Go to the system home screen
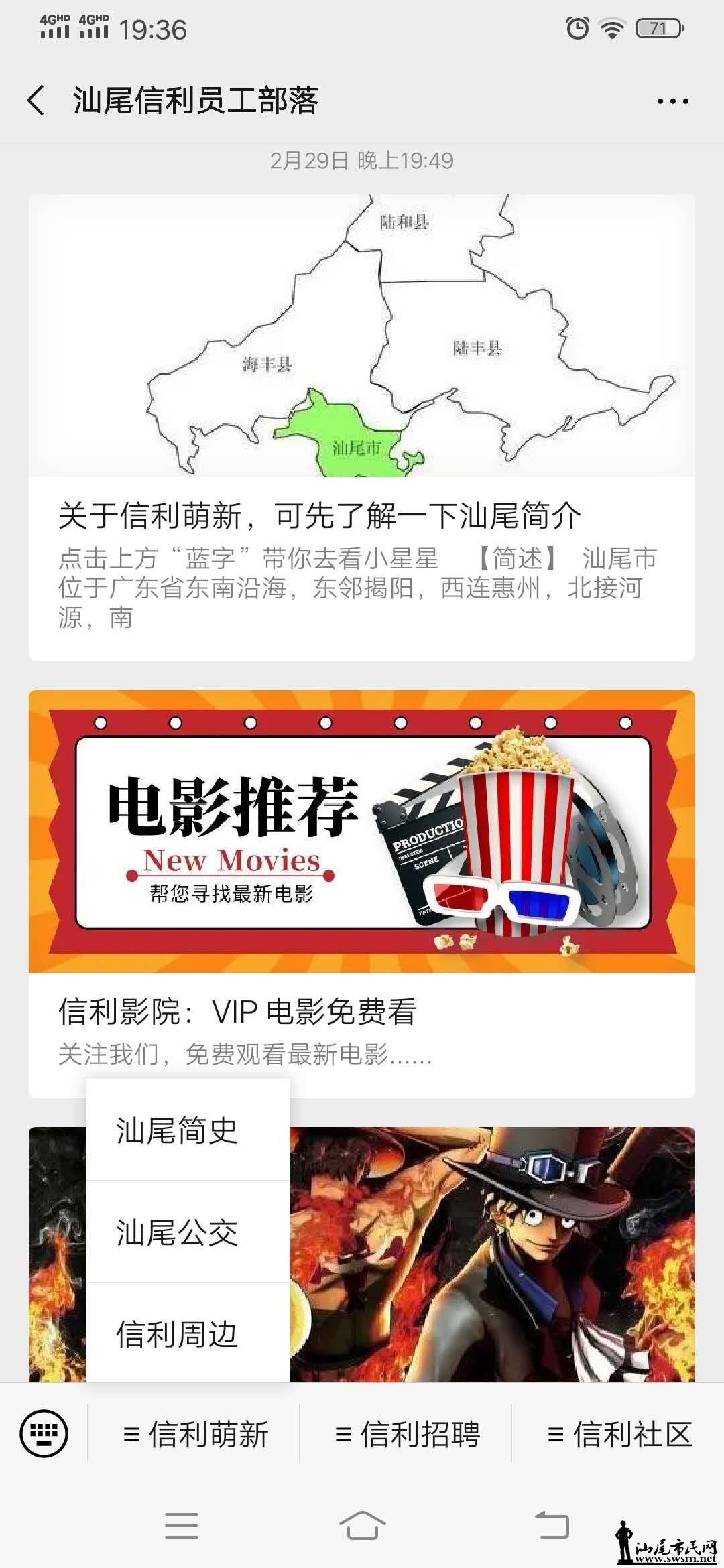The image size is (724, 1568). 362,1526
